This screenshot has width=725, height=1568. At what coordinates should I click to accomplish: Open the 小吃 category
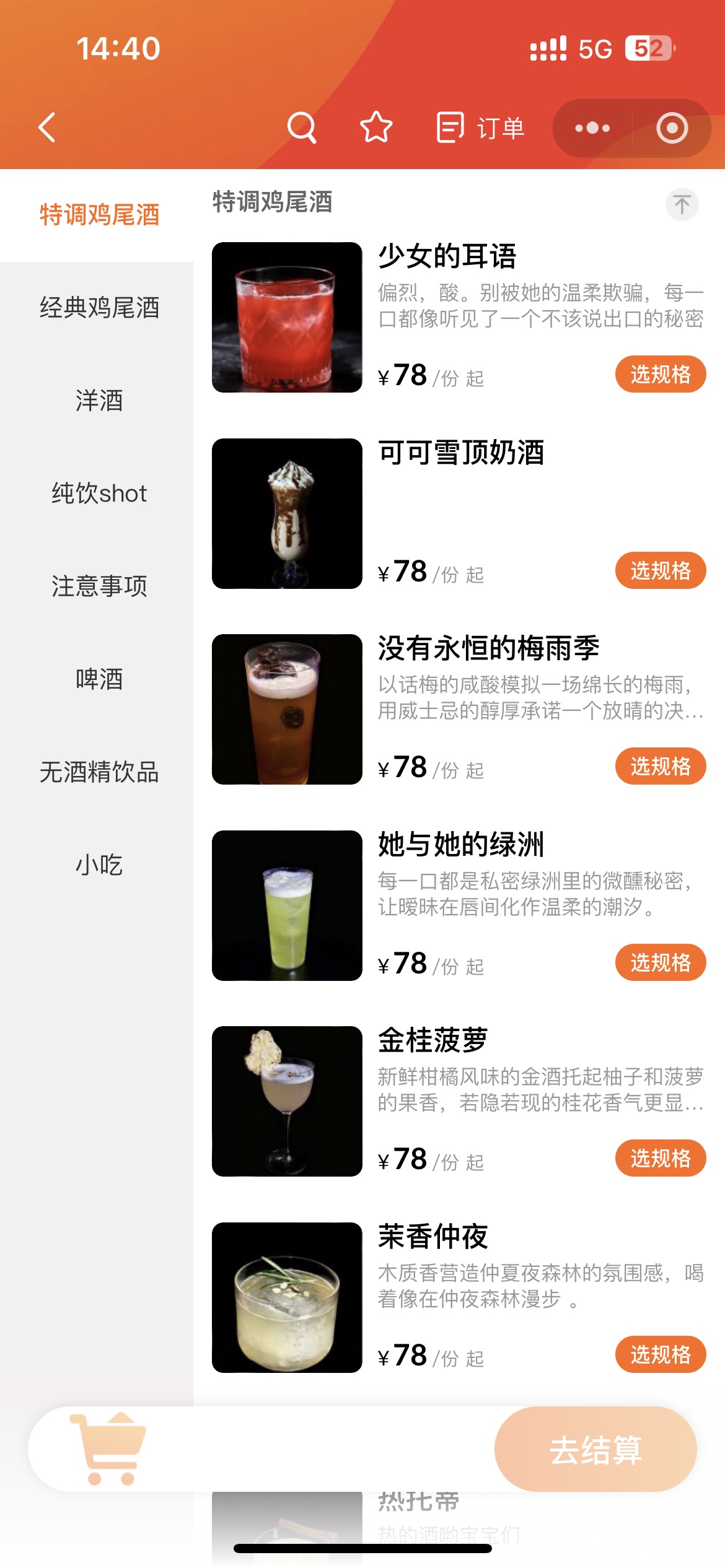[x=99, y=865]
